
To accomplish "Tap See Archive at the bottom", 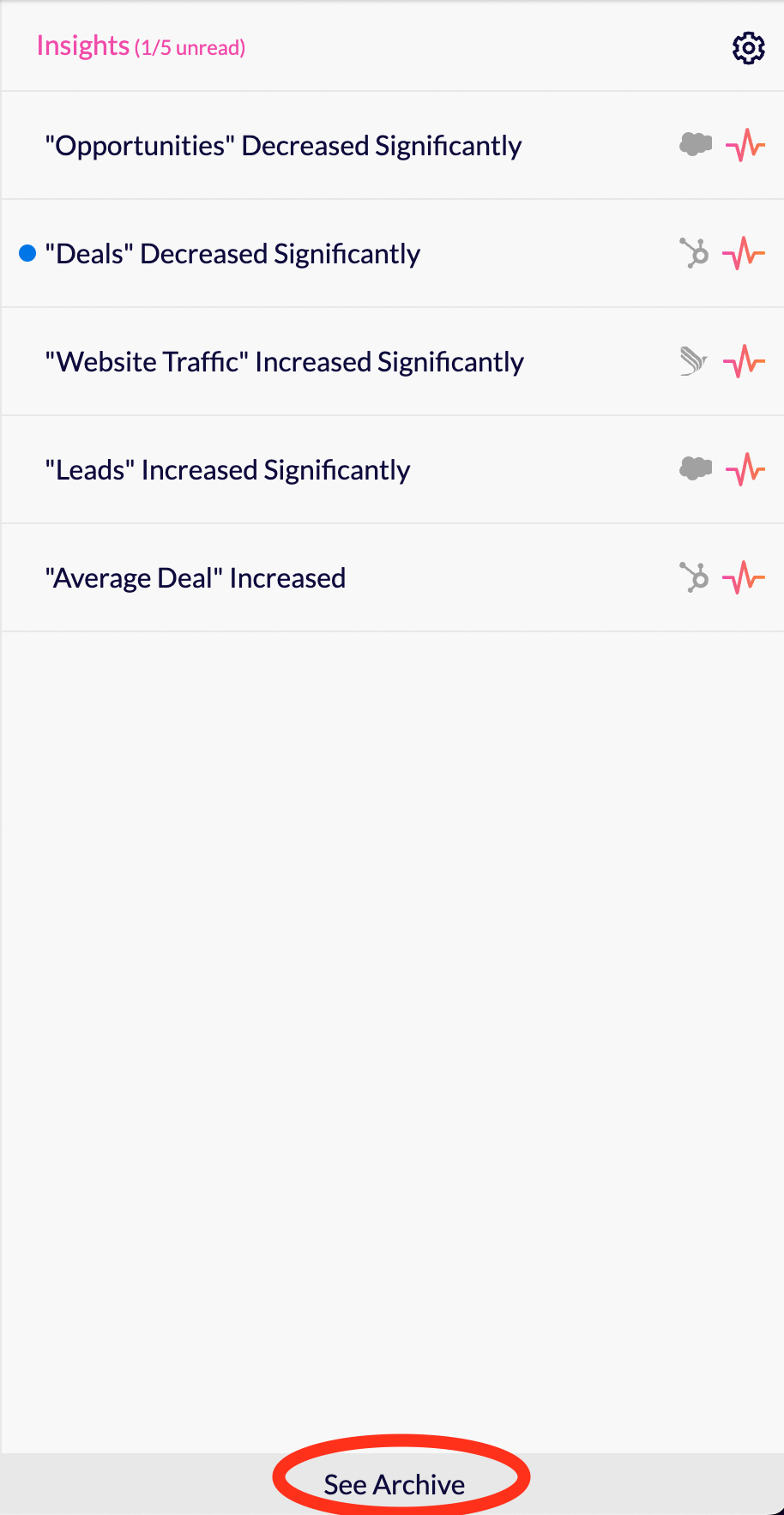I will [x=394, y=1484].
